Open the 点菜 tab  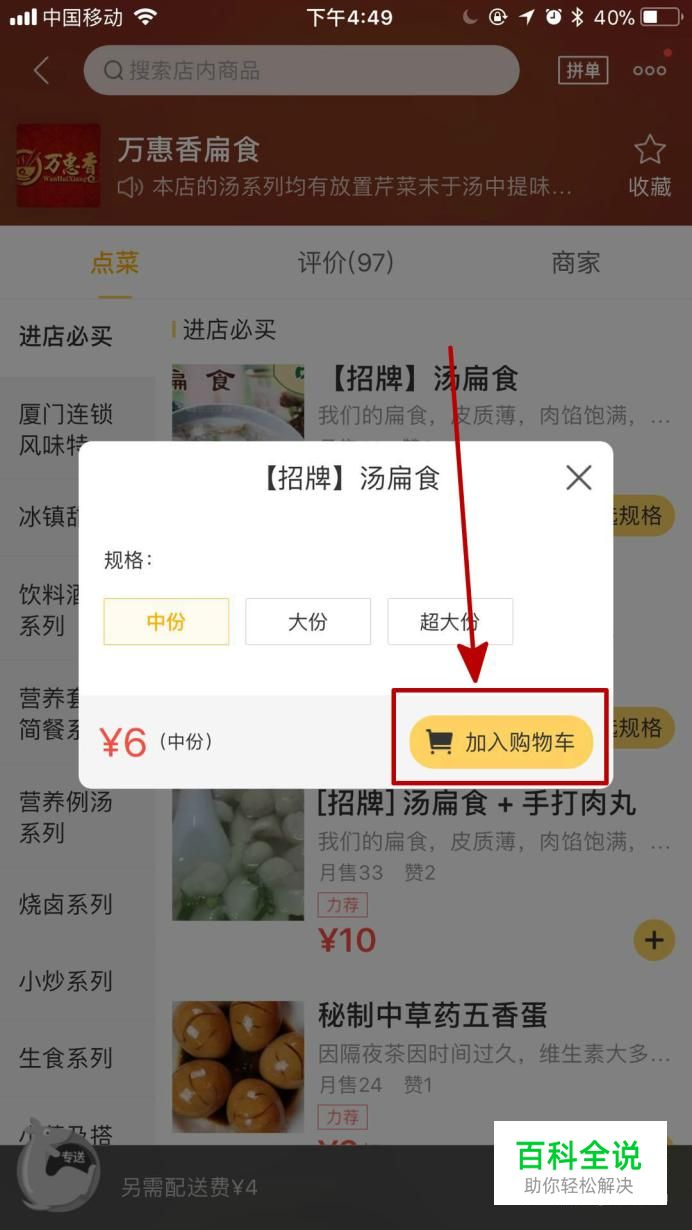tap(115, 263)
